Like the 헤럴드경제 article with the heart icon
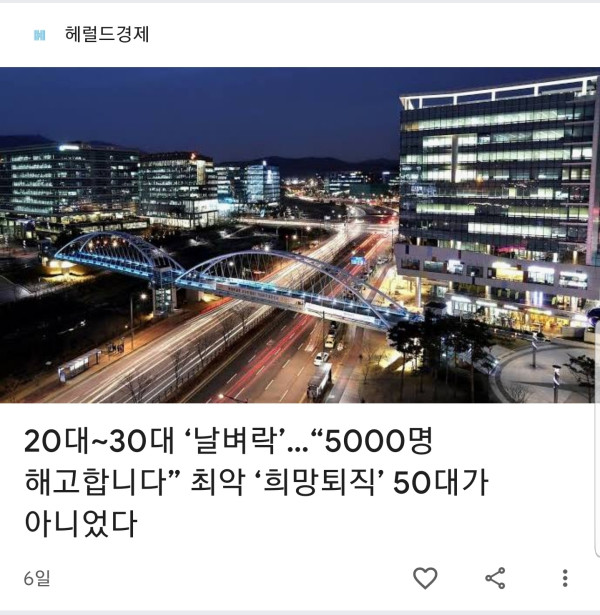Screen dimensions: 600x615 click(x=425, y=577)
